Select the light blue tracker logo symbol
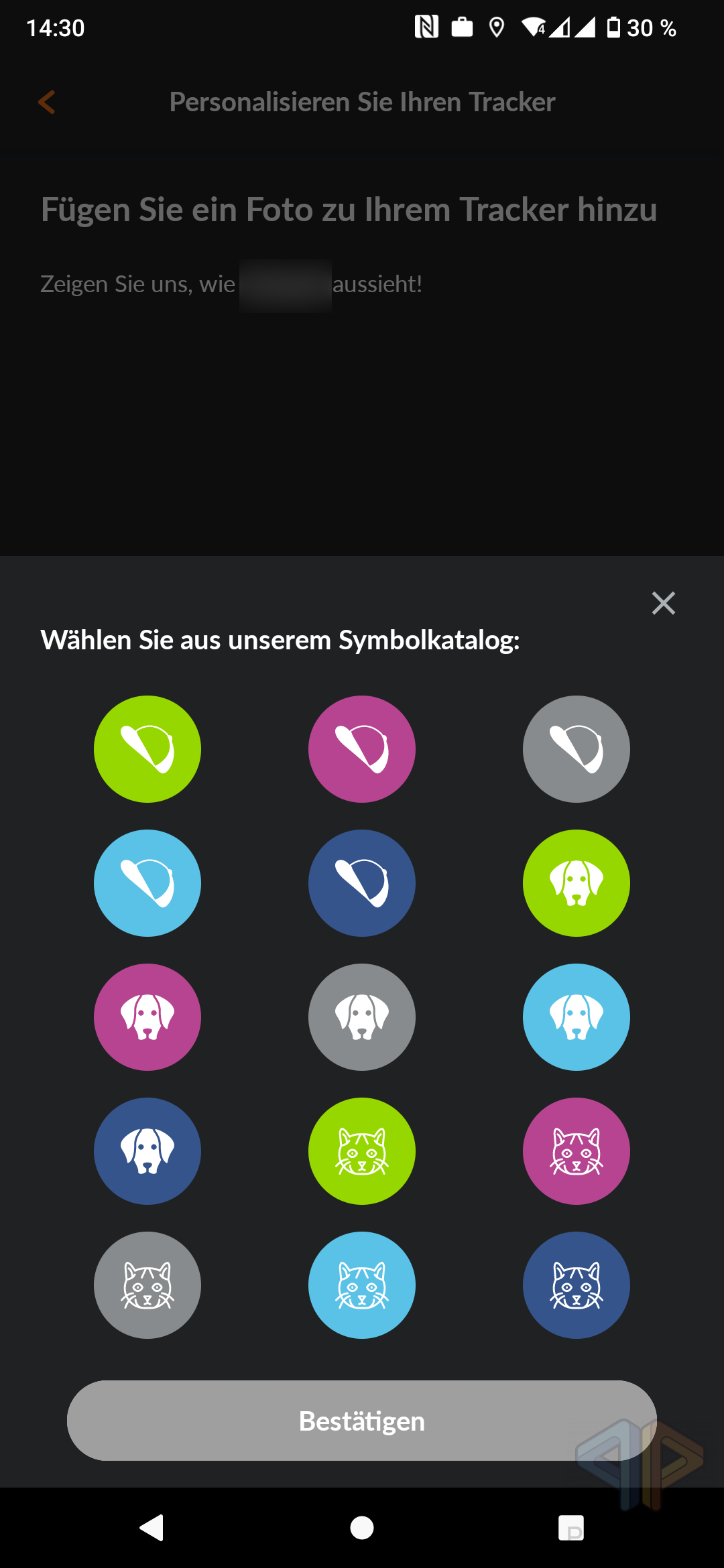The width and height of the screenshot is (724, 1568). (147, 883)
